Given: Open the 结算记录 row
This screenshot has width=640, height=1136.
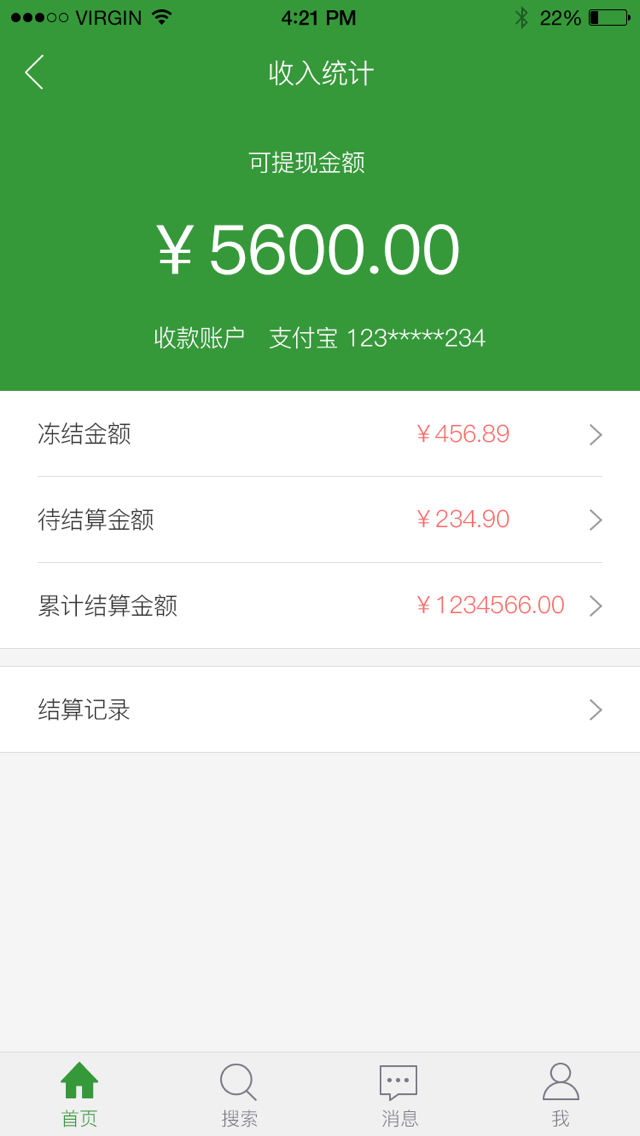Looking at the screenshot, I should (x=320, y=710).
